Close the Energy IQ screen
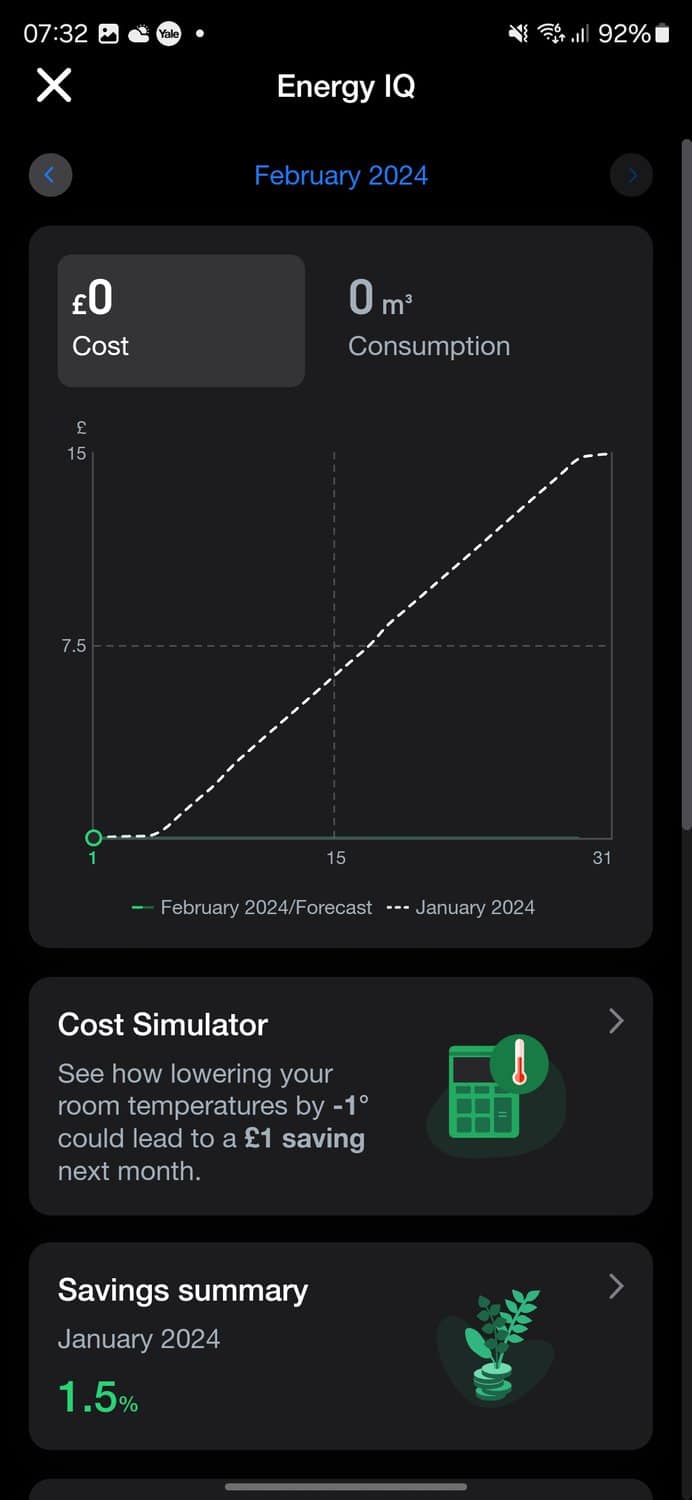 click(x=54, y=86)
